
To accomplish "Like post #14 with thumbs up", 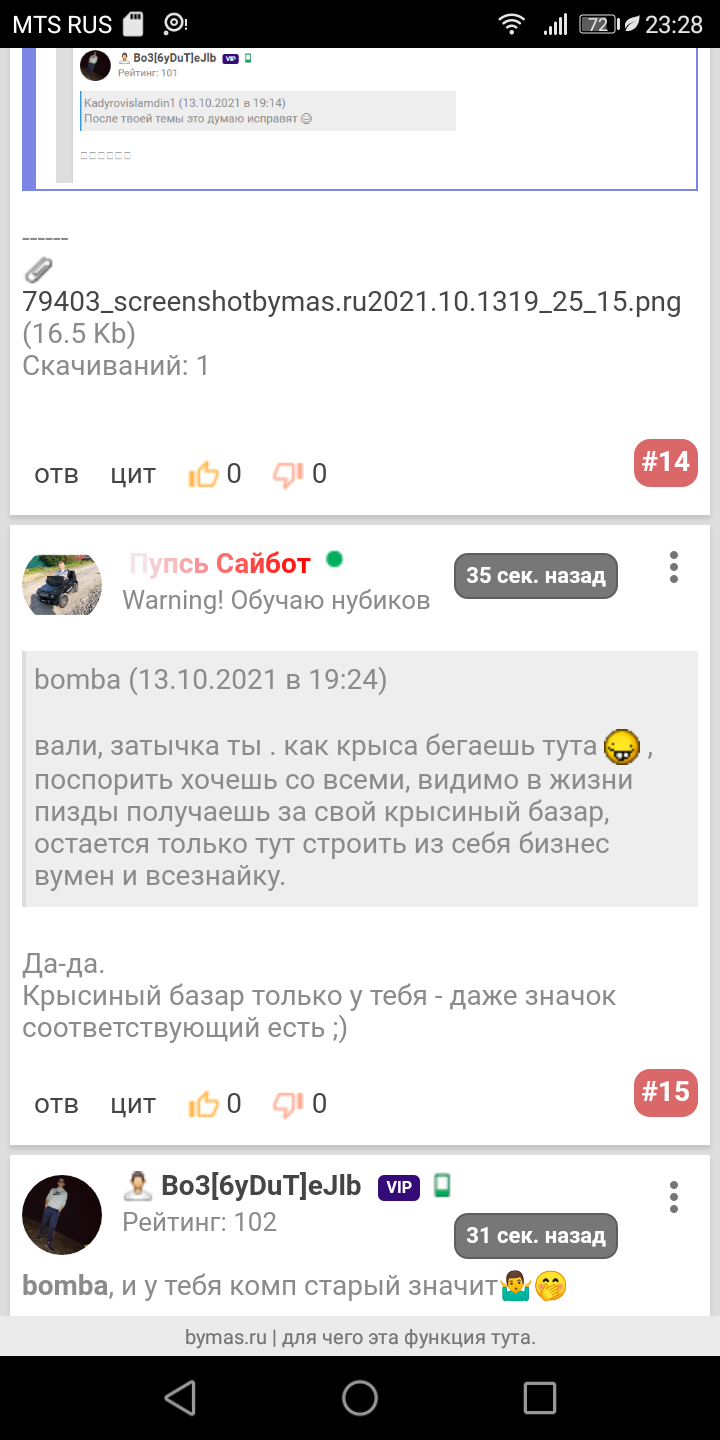I will (204, 474).
